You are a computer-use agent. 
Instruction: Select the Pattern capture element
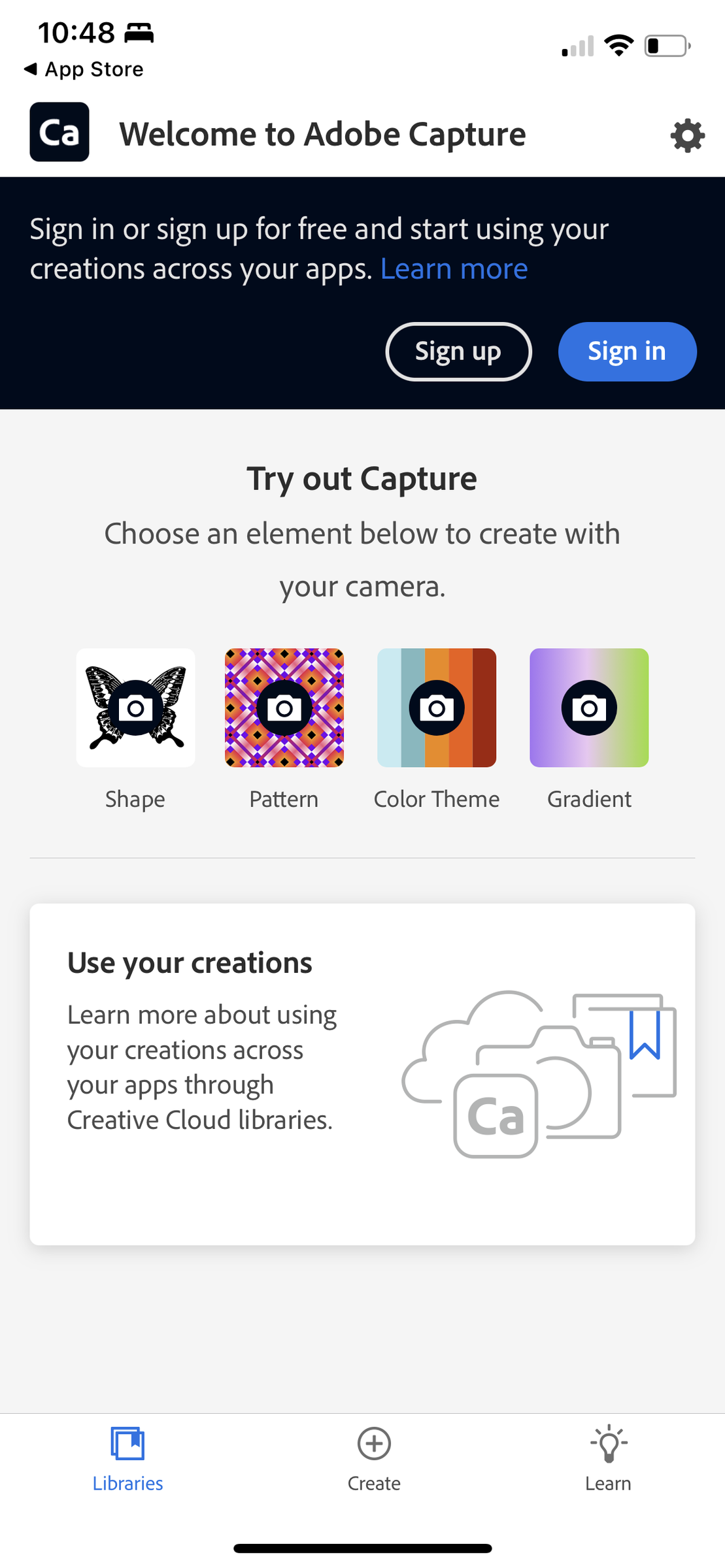tap(284, 708)
